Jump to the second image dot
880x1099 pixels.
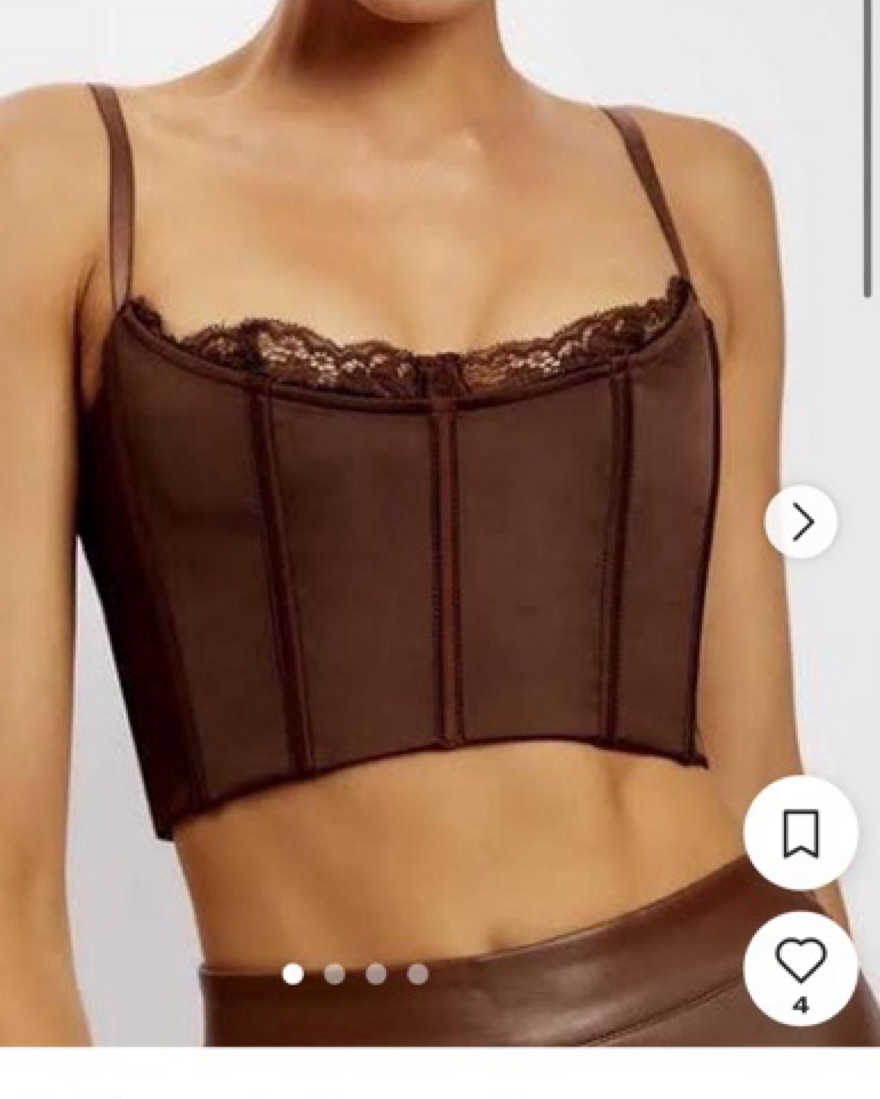pyautogui.click(x=334, y=973)
